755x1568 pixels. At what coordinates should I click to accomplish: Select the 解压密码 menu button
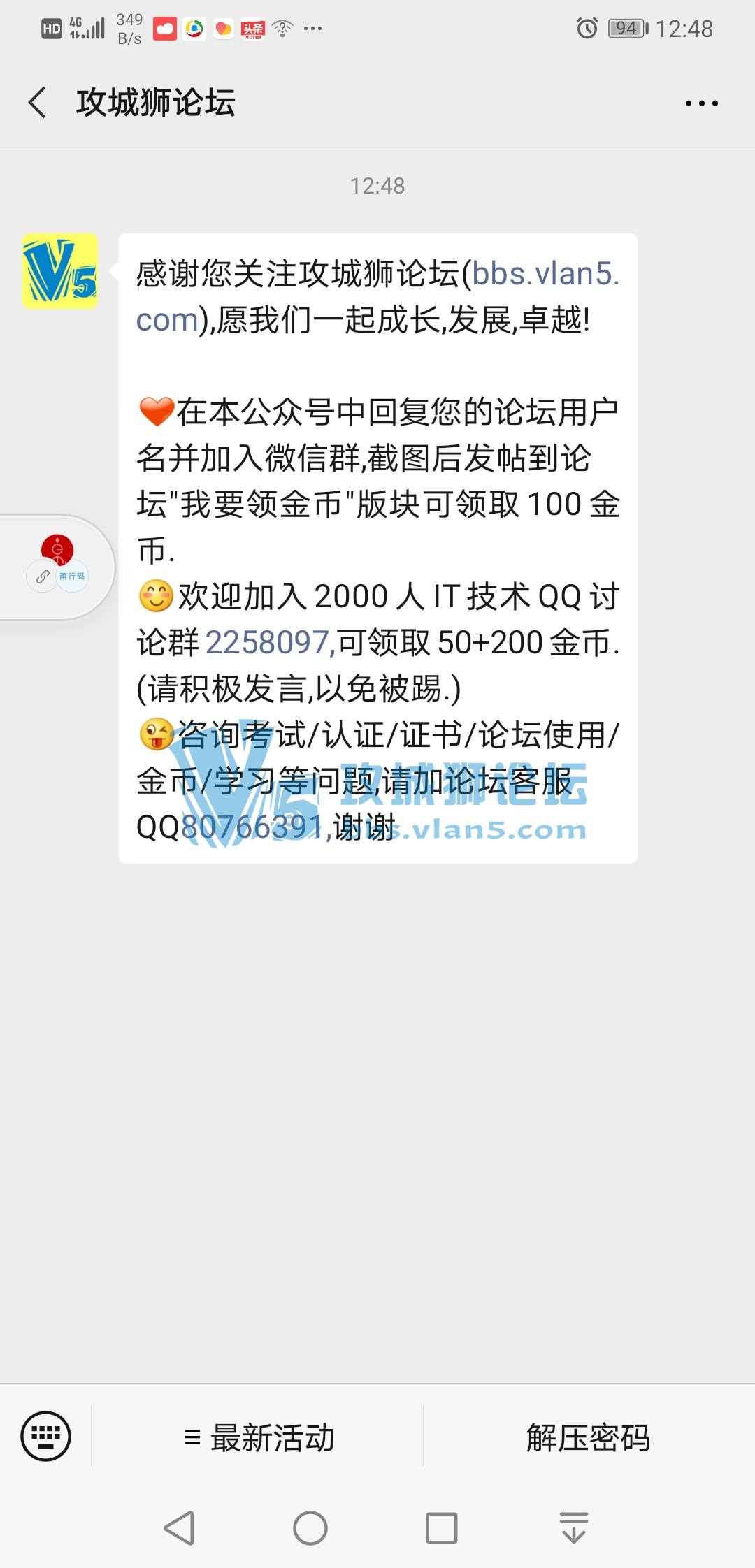pos(588,1438)
